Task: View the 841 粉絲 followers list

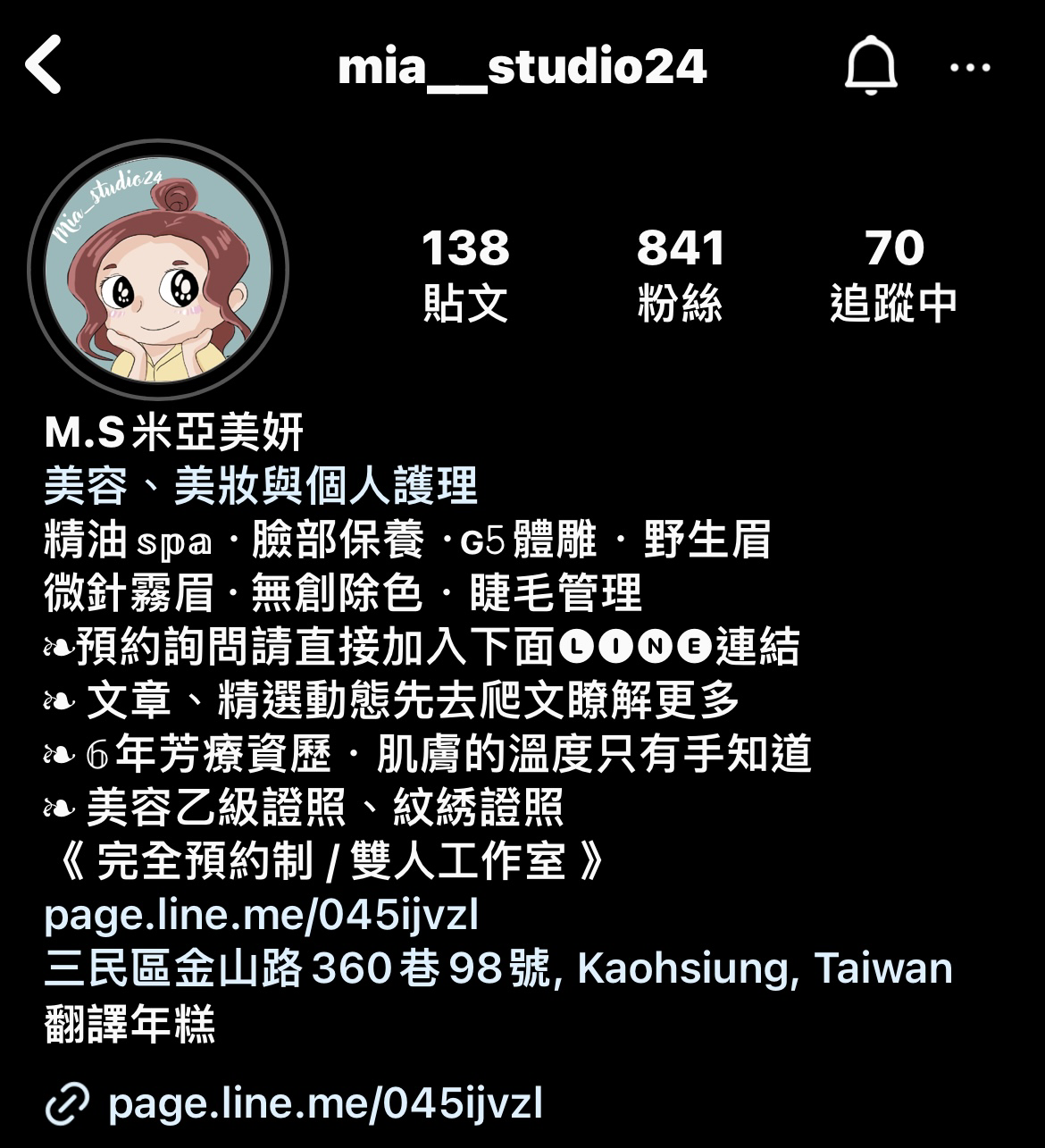Action: [x=680, y=274]
